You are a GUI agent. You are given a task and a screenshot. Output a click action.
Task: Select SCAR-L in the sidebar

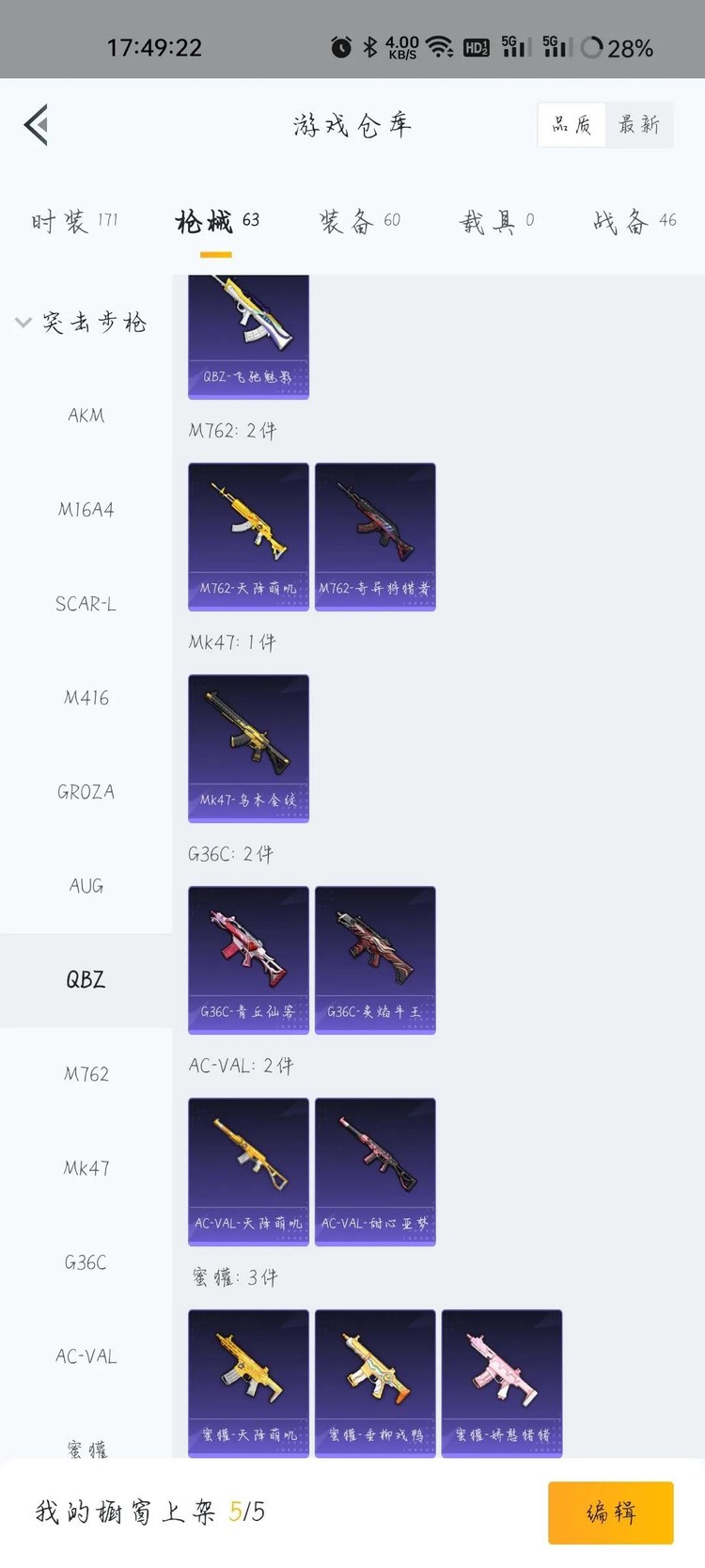pos(86,604)
